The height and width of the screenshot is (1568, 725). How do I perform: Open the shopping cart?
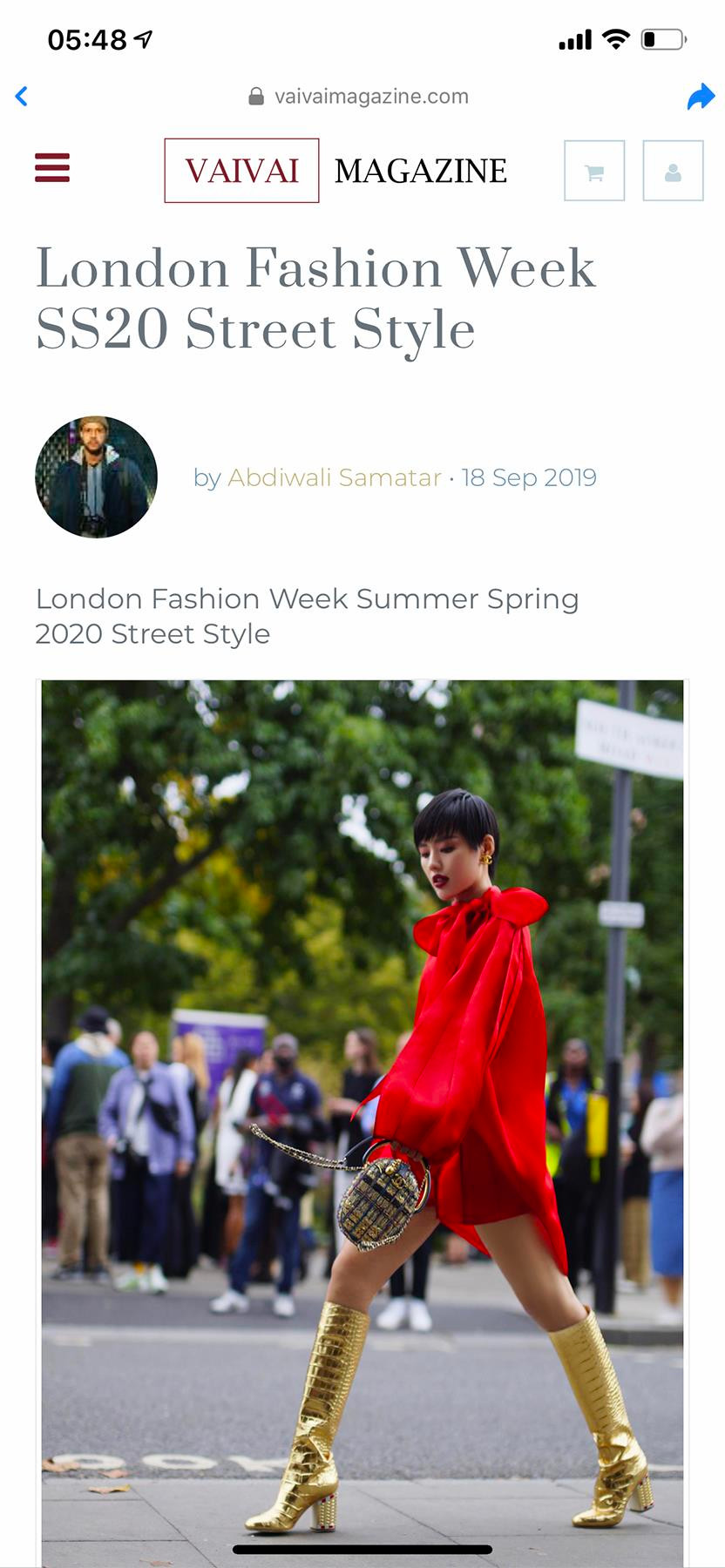coord(594,171)
